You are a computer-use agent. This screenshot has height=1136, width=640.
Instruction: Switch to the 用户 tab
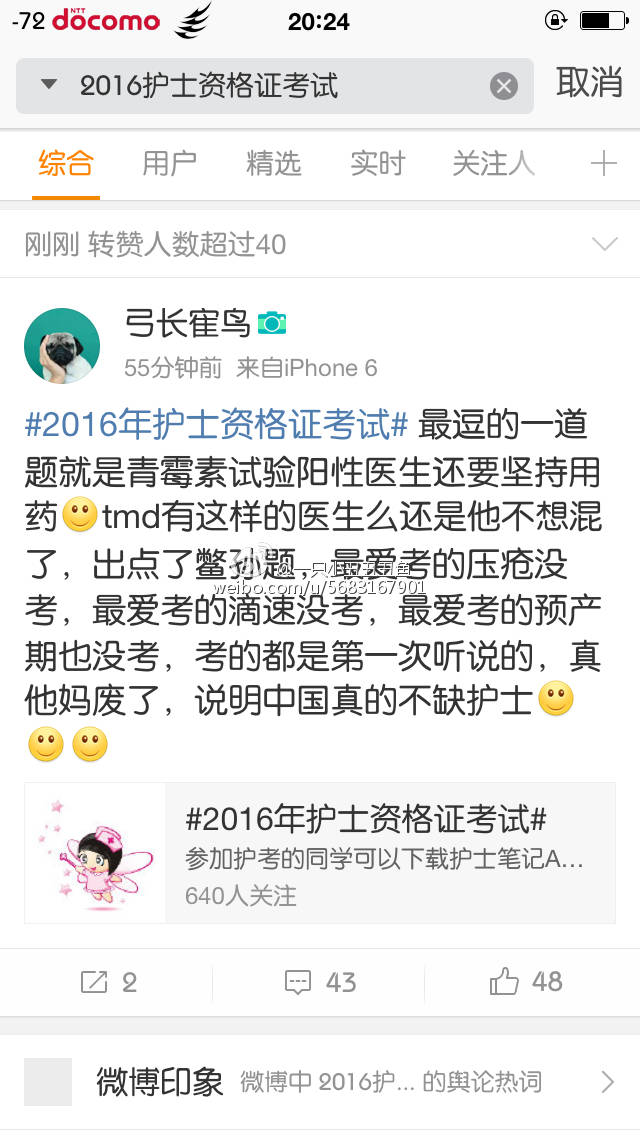(x=169, y=163)
